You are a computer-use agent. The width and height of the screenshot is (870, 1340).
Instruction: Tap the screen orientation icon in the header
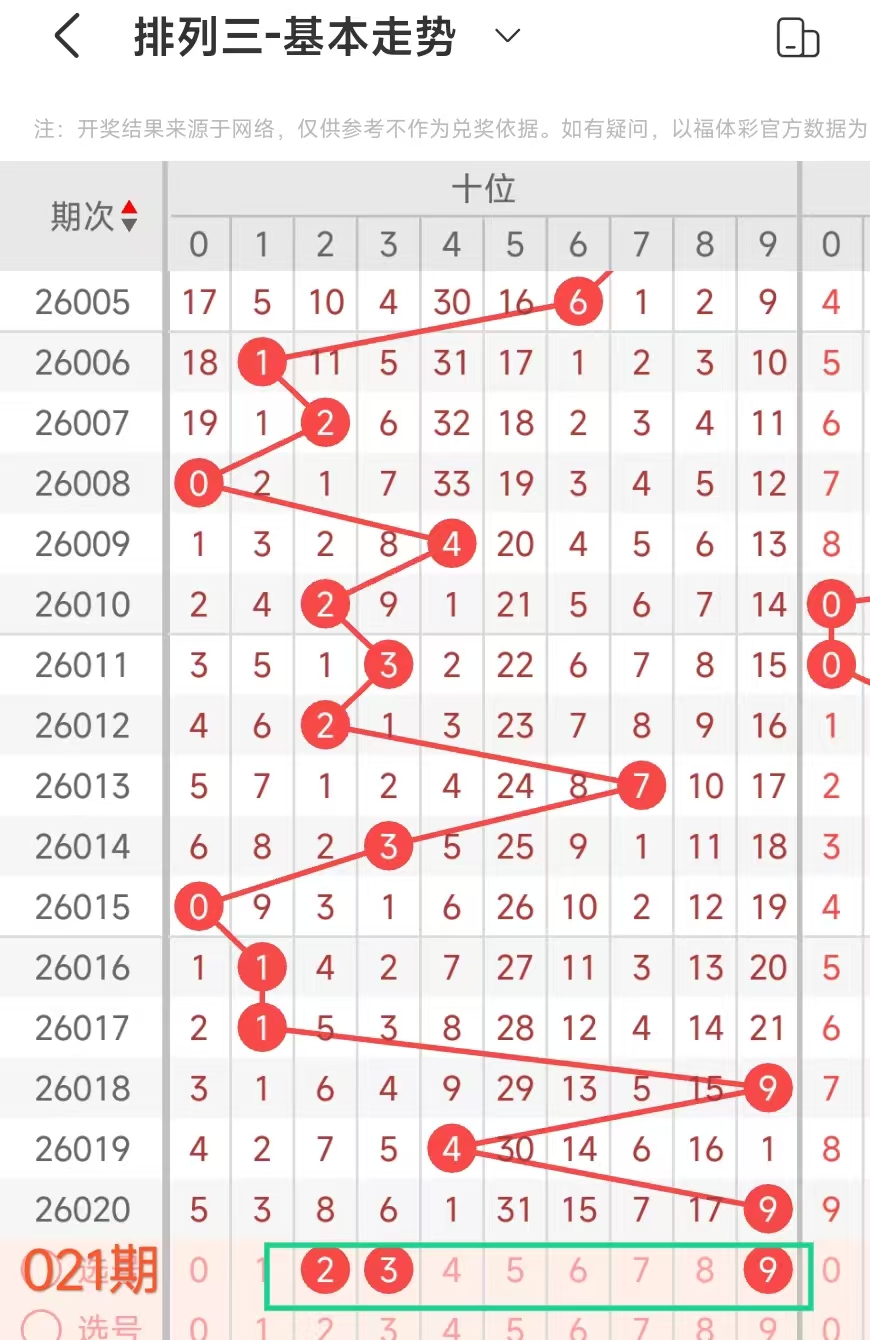click(797, 38)
